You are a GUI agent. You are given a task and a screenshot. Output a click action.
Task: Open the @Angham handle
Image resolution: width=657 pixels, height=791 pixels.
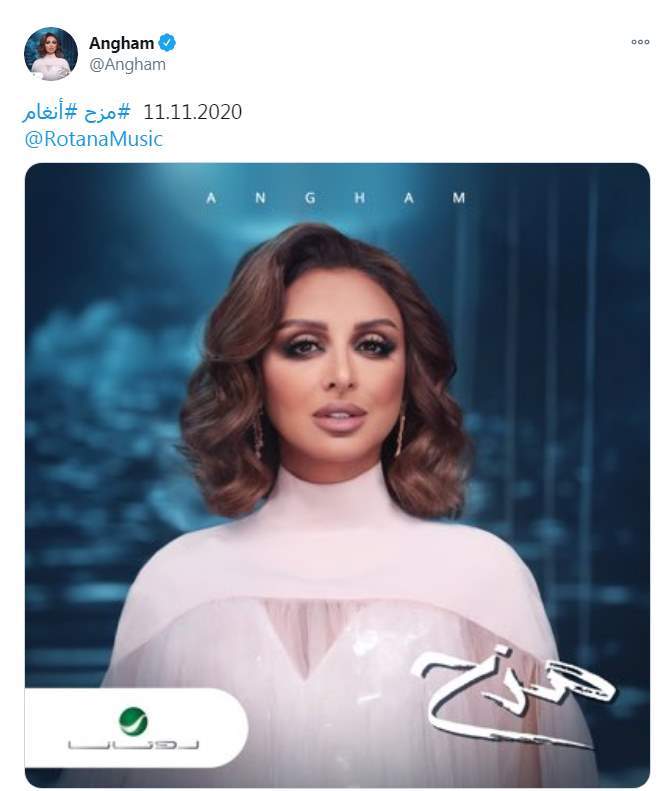127,64
